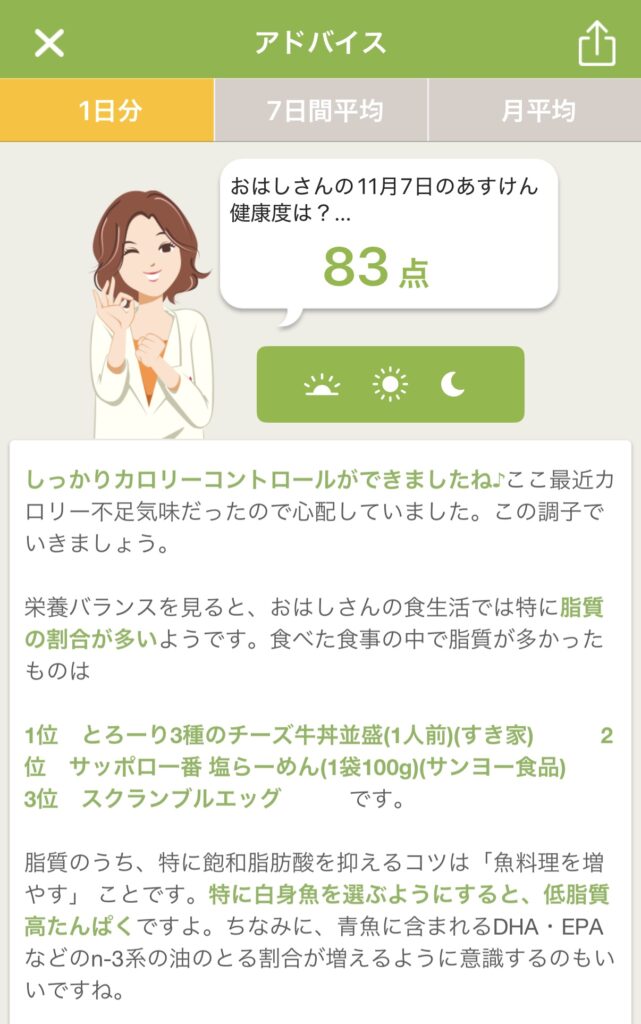Show dinner advice via moon icon
641x1024 pixels.
(x=453, y=385)
